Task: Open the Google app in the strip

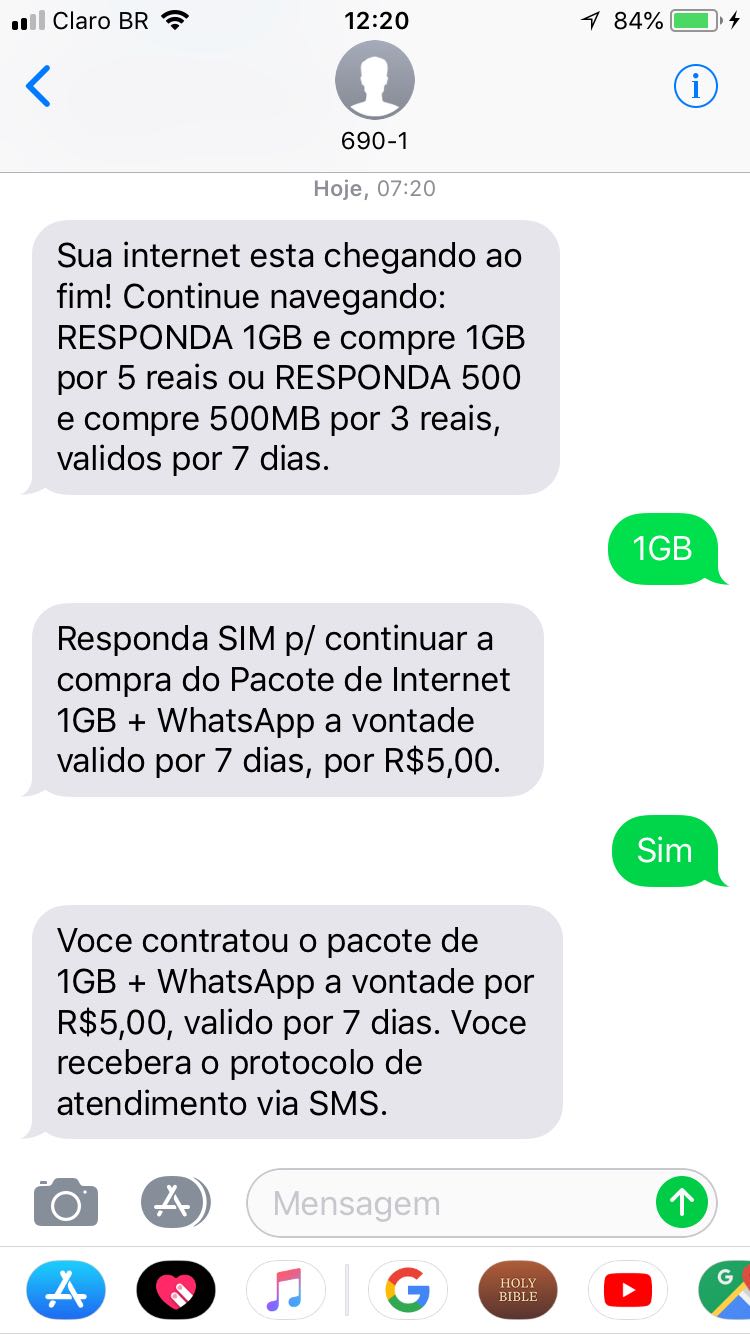Action: pos(407,1290)
